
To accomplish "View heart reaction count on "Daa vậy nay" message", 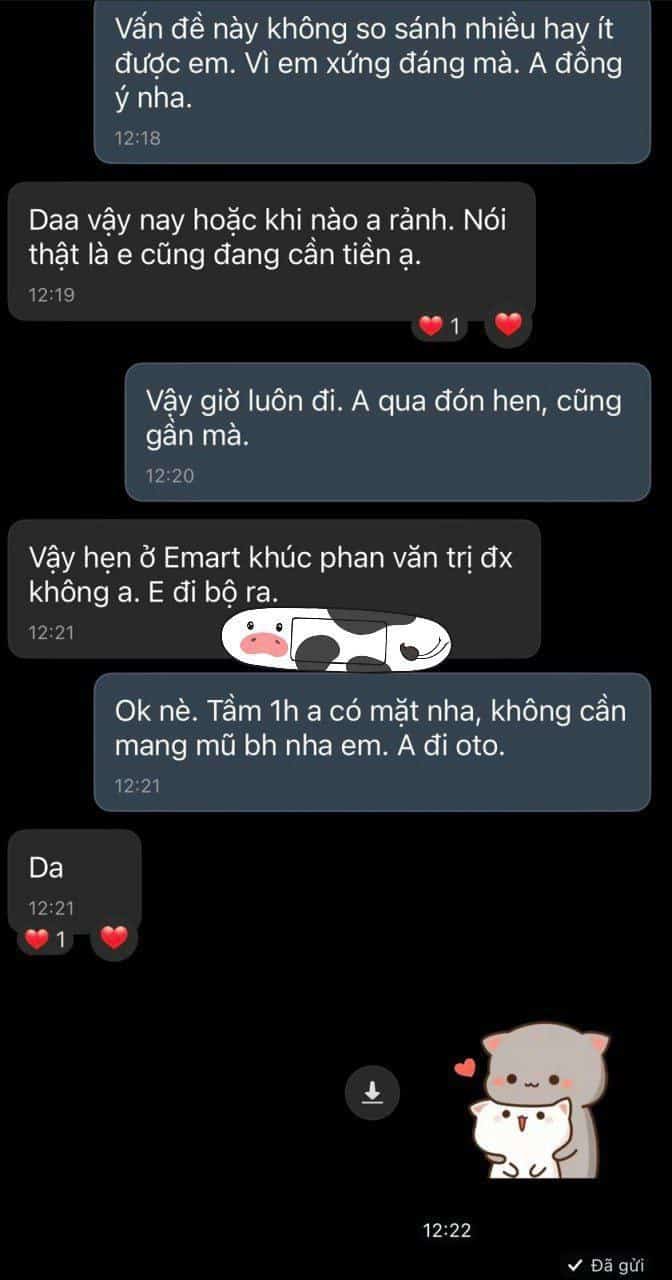I will (440, 326).
